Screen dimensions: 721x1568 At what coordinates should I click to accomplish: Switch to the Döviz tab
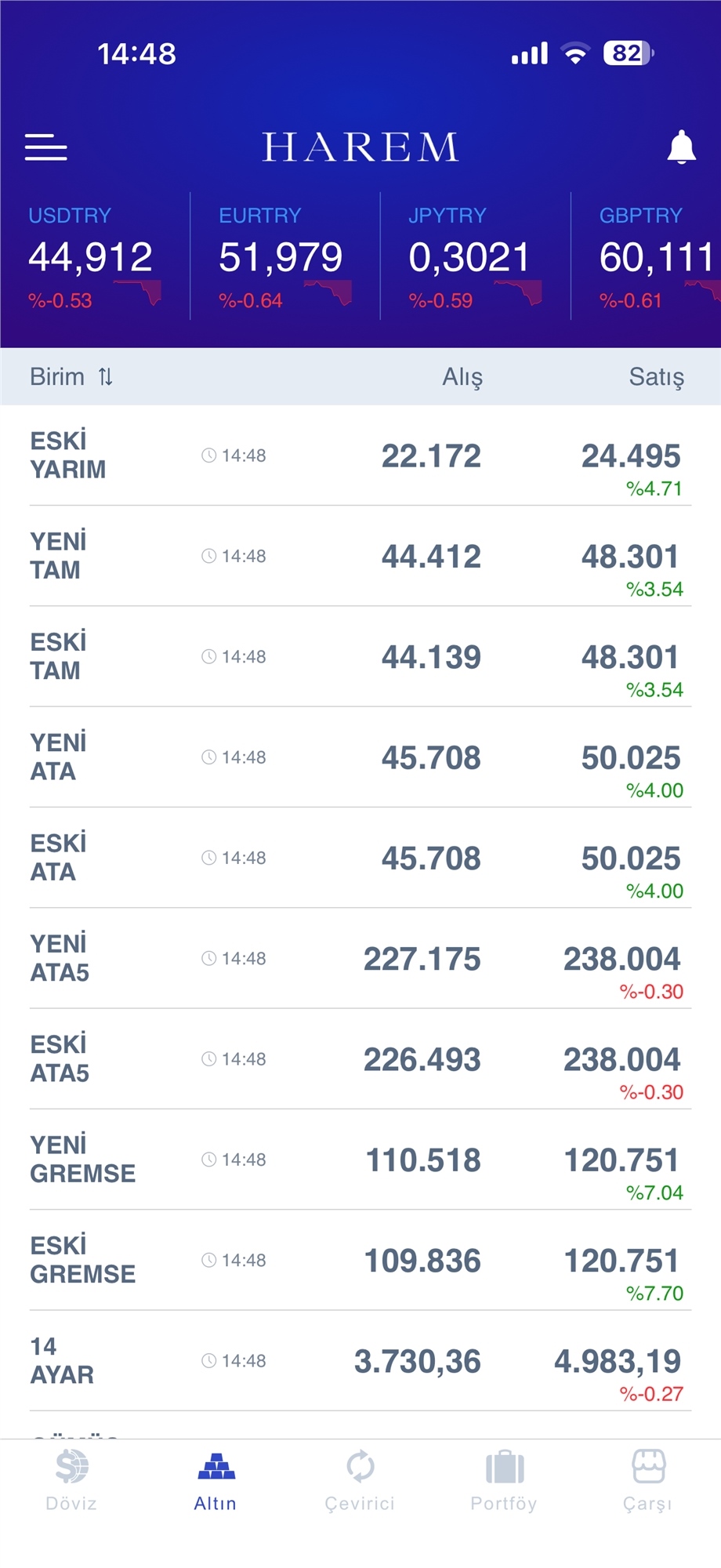[71, 1480]
